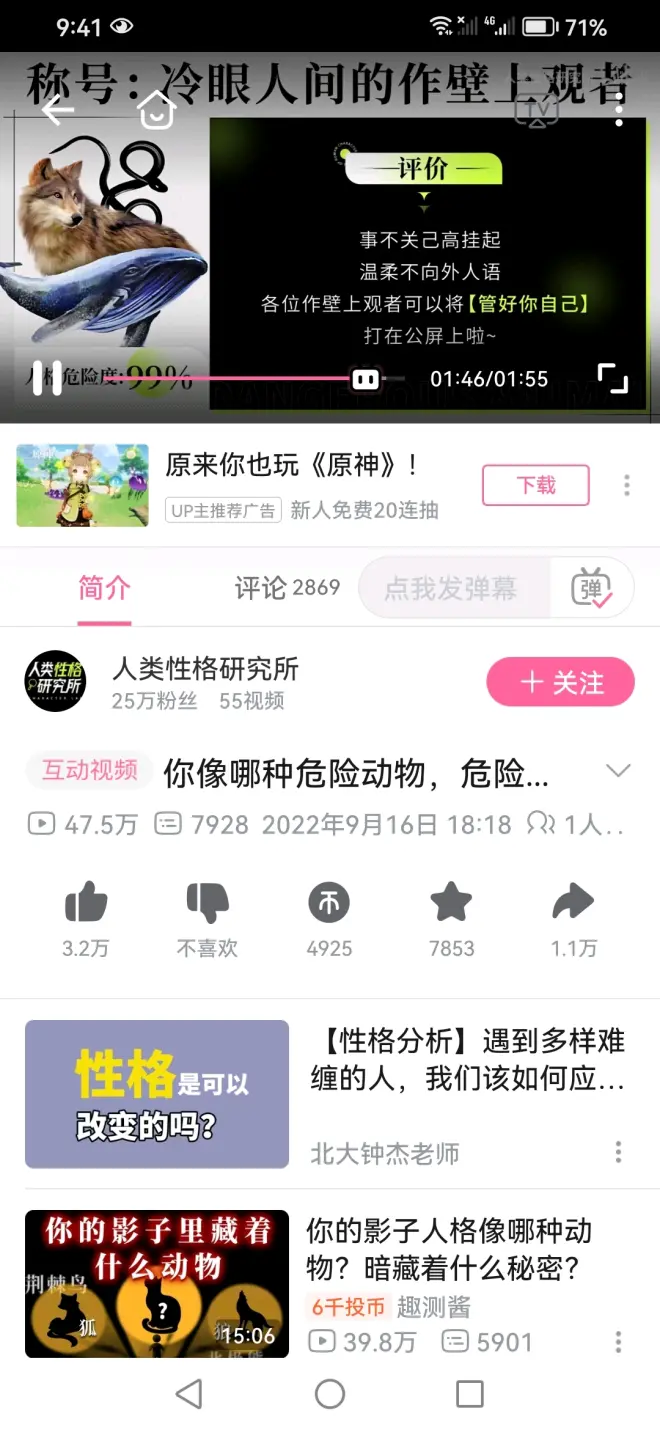
Task: Open the video player overflow menu
Action: 619,110
